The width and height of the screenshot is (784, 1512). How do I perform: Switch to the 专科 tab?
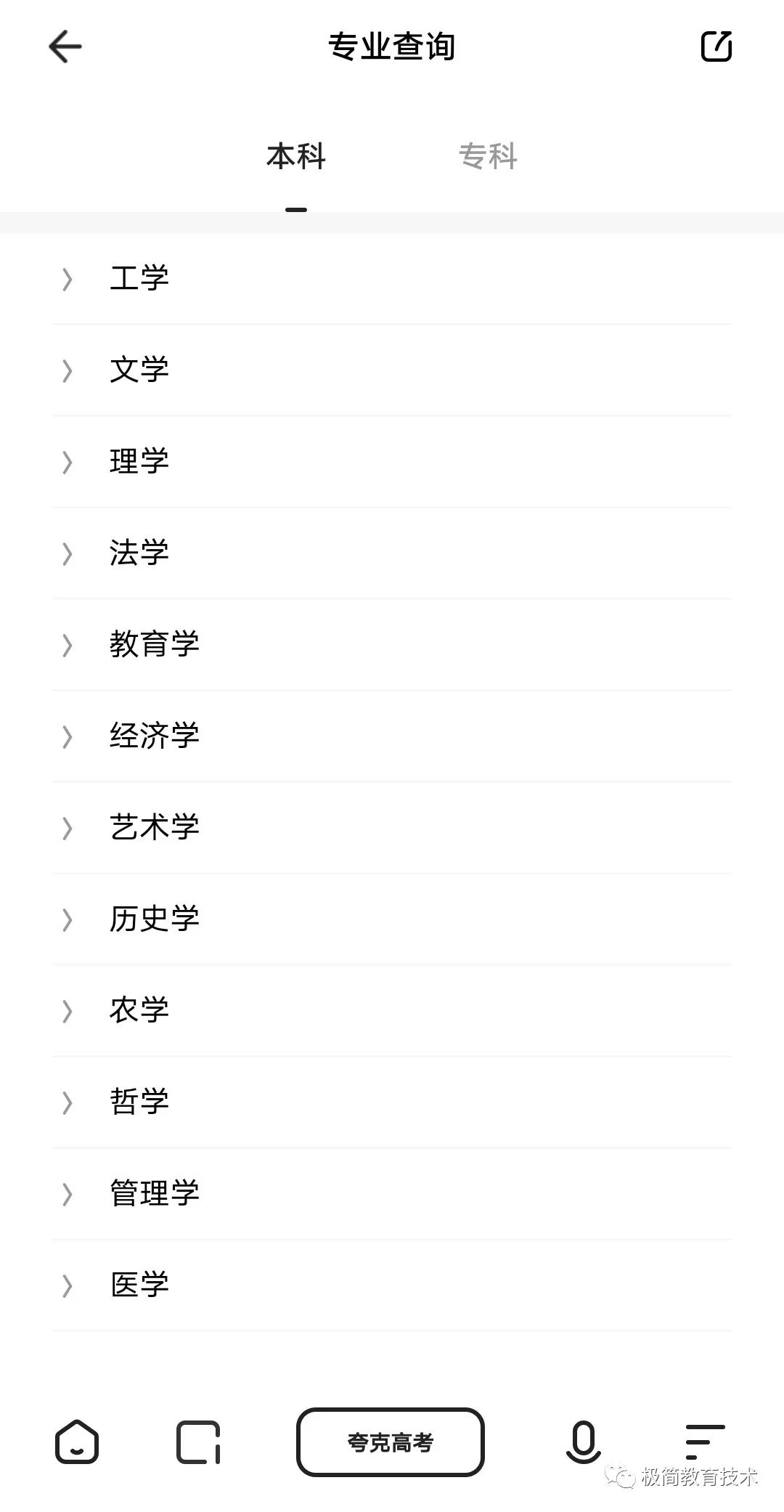pyautogui.click(x=488, y=156)
